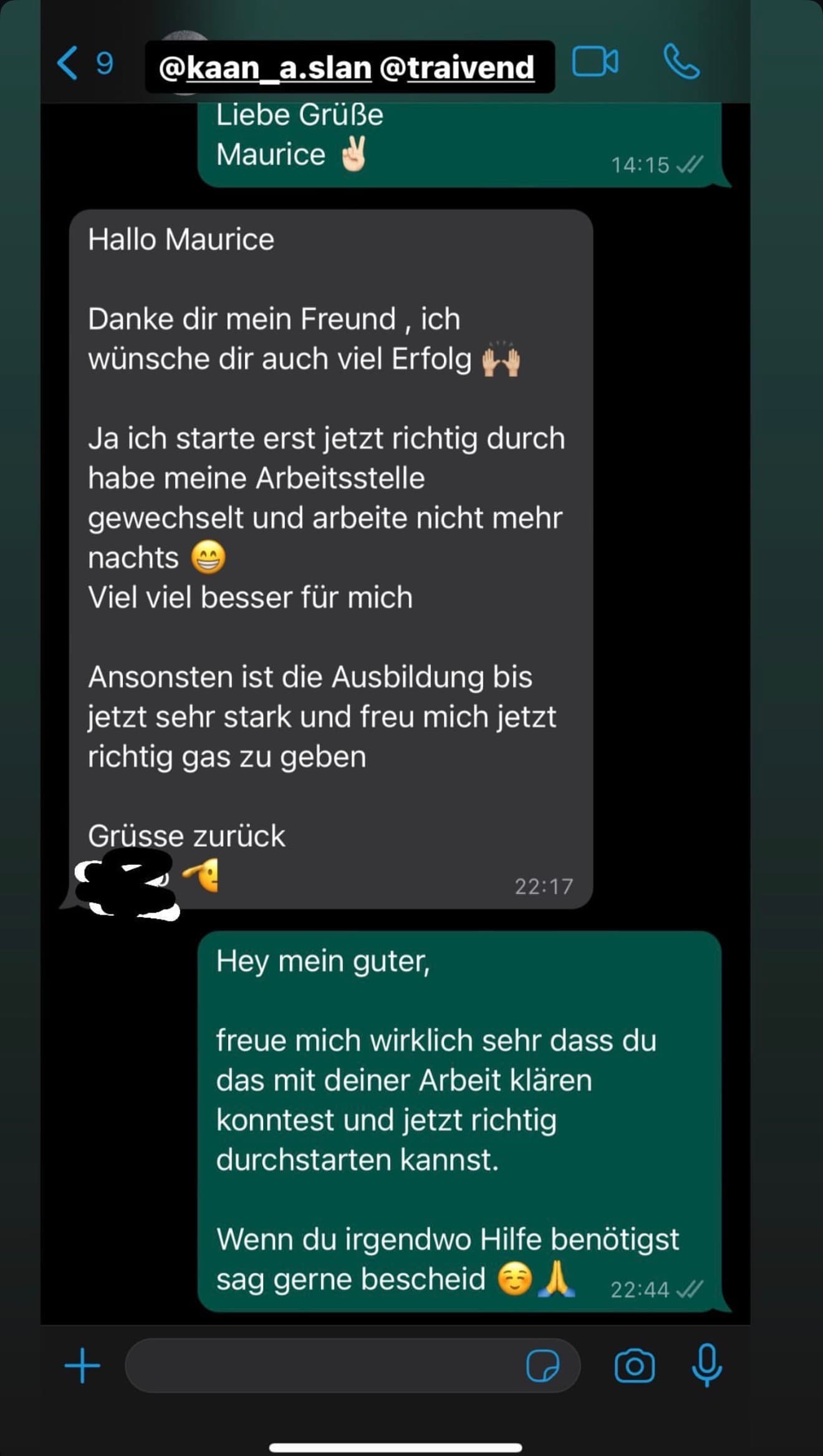Select the unread count badge showing 9
Screen dimensions: 823x1456
click(103, 62)
